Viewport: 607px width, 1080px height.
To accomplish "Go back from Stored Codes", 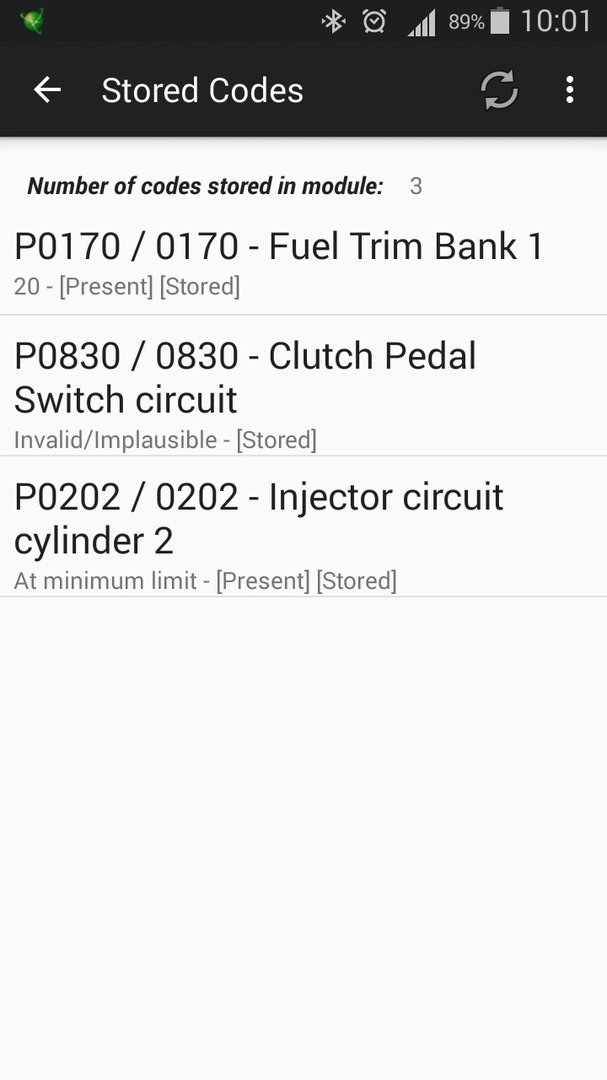I will tap(47, 90).
